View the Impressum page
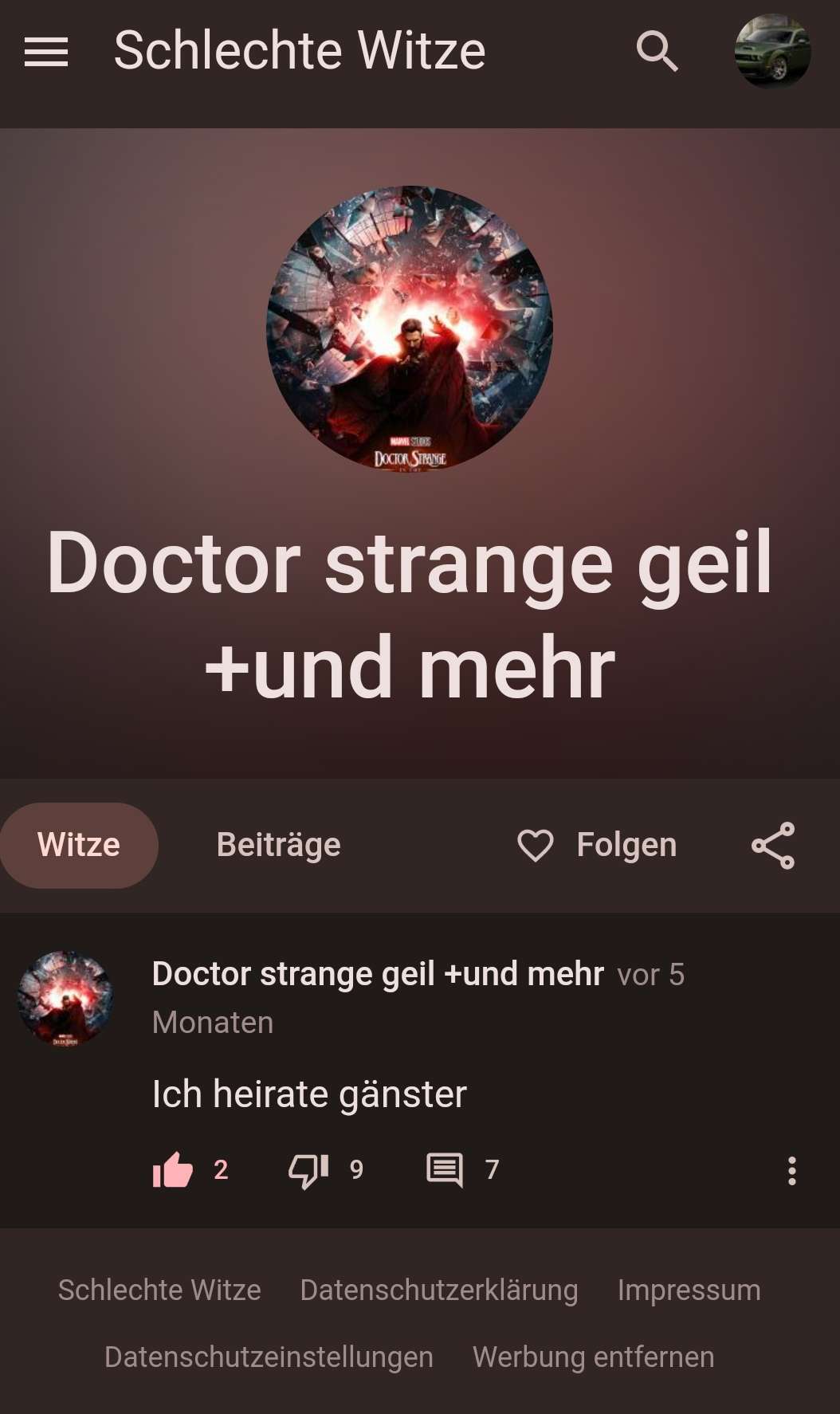840x1414 pixels. (689, 1290)
